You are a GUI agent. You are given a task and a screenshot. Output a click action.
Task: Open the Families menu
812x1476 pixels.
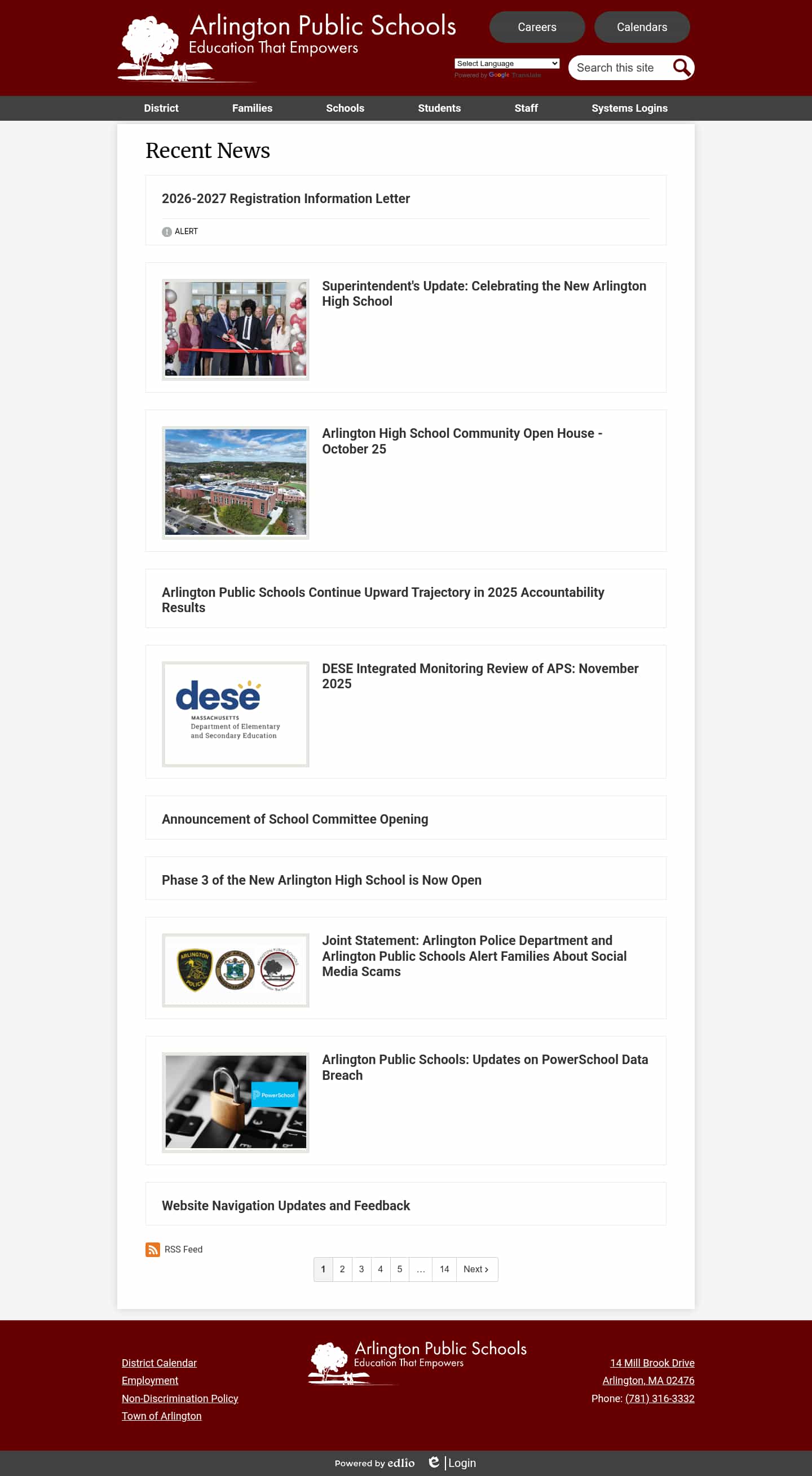point(252,108)
